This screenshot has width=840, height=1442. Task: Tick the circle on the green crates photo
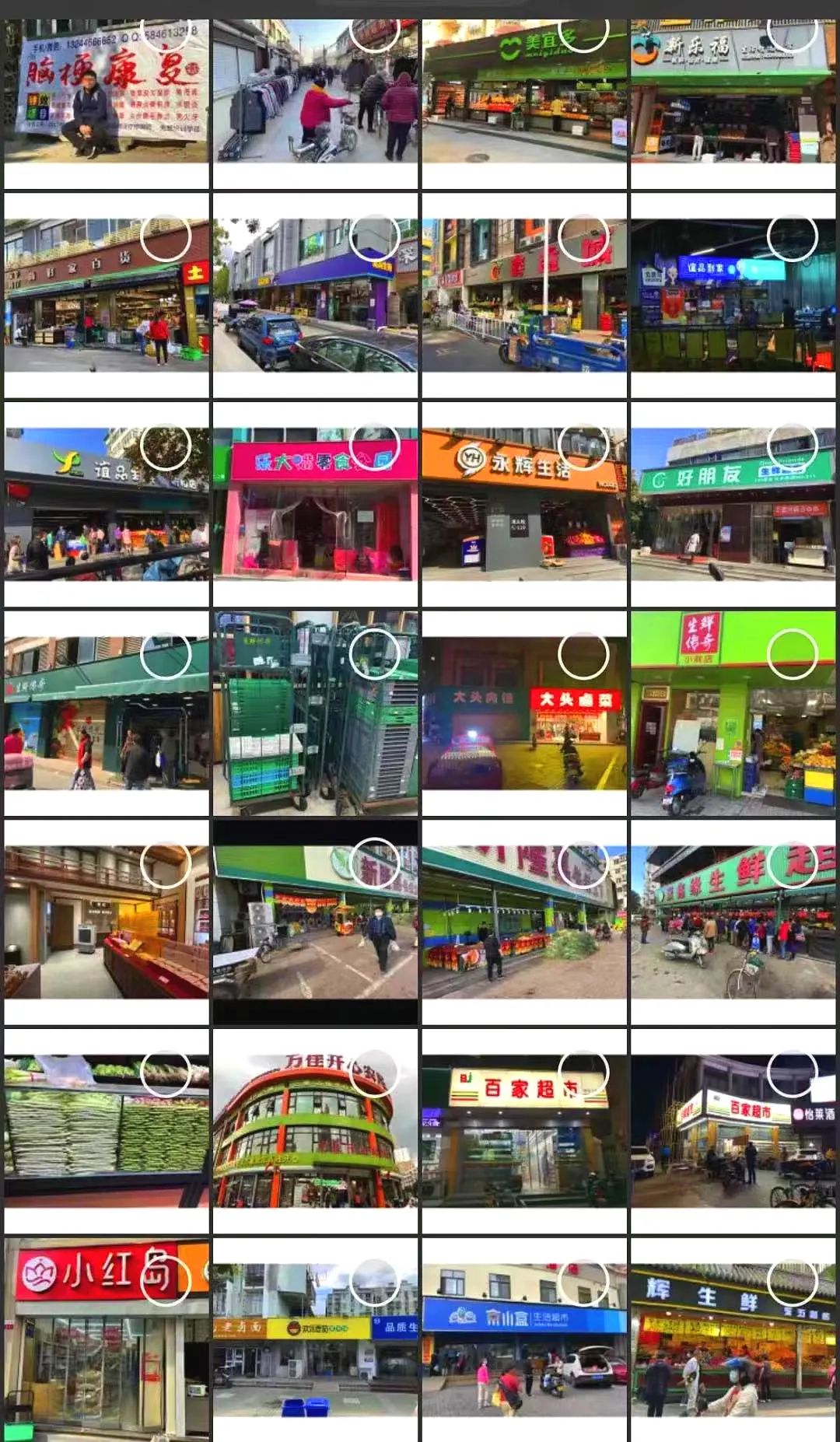375,655
